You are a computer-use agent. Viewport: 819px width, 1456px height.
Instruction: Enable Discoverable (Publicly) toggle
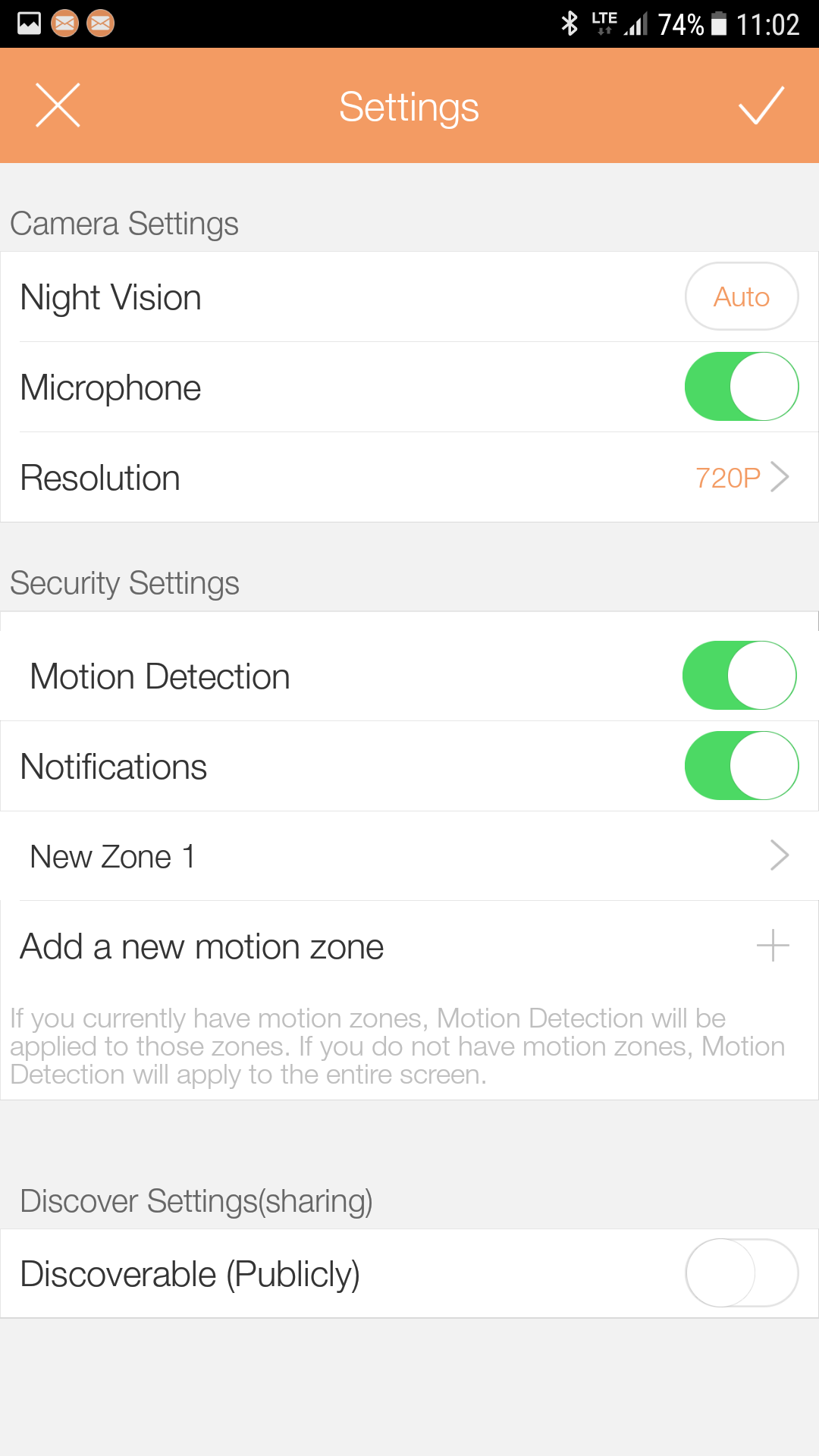click(x=741, y=1273)
